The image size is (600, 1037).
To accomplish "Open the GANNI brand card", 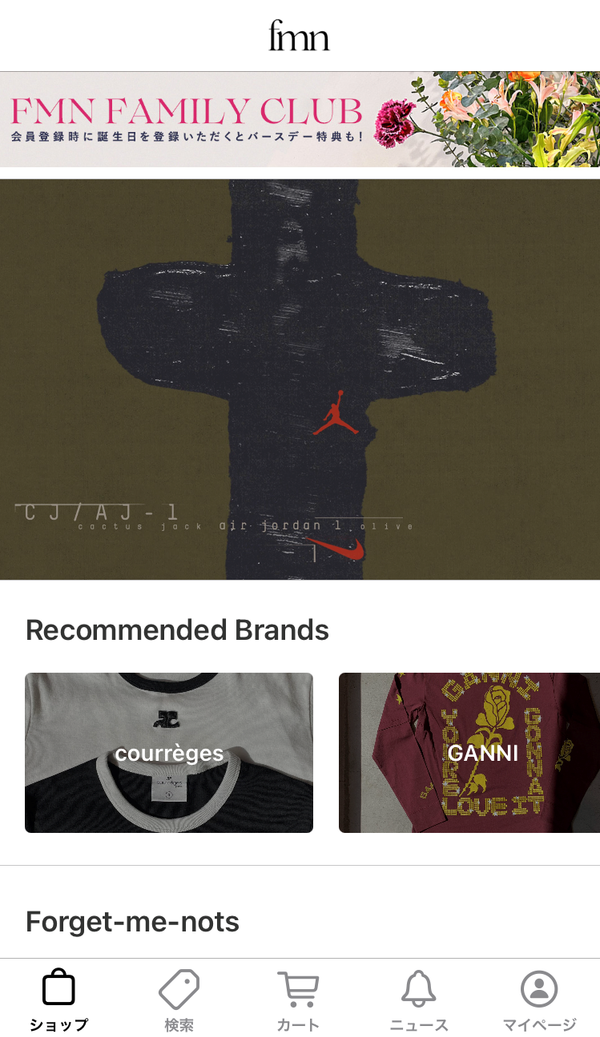I will (x=470, y=753).
